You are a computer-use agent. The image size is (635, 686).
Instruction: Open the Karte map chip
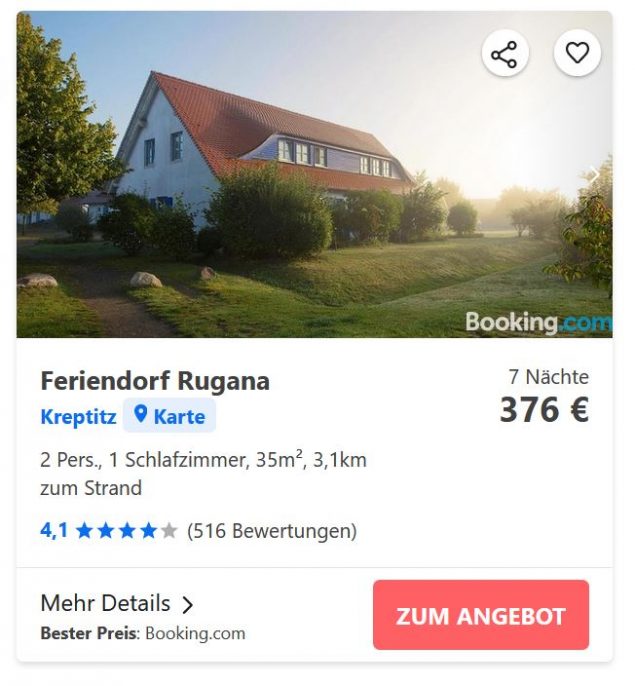point(170,416)
